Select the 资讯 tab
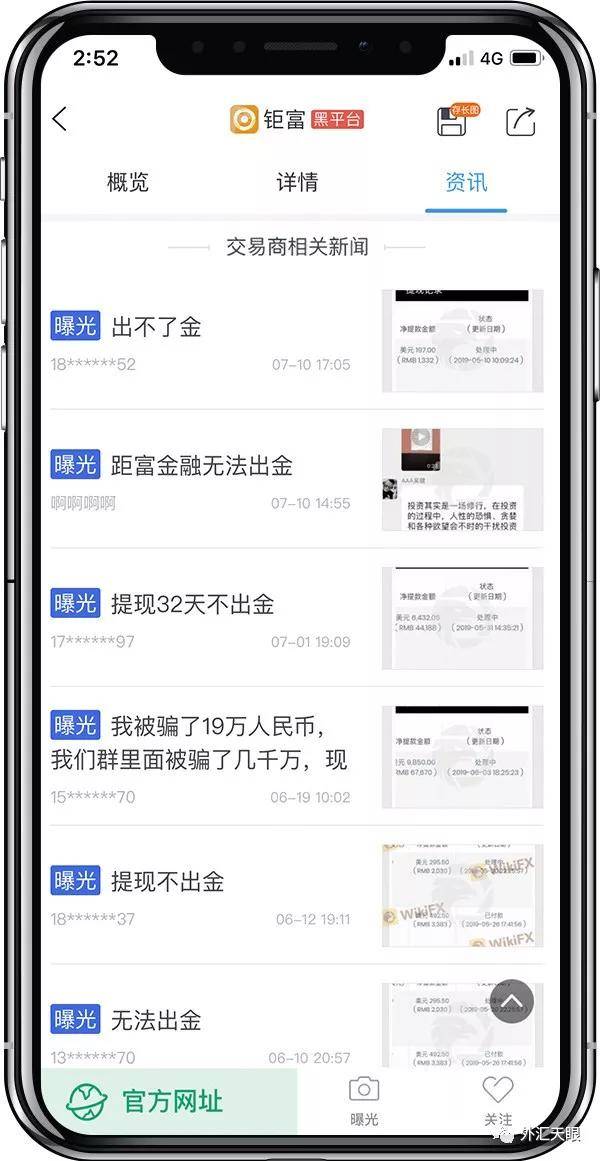Image resolution: width=600 pixels, height=1161 pixels. coord(466,182)
